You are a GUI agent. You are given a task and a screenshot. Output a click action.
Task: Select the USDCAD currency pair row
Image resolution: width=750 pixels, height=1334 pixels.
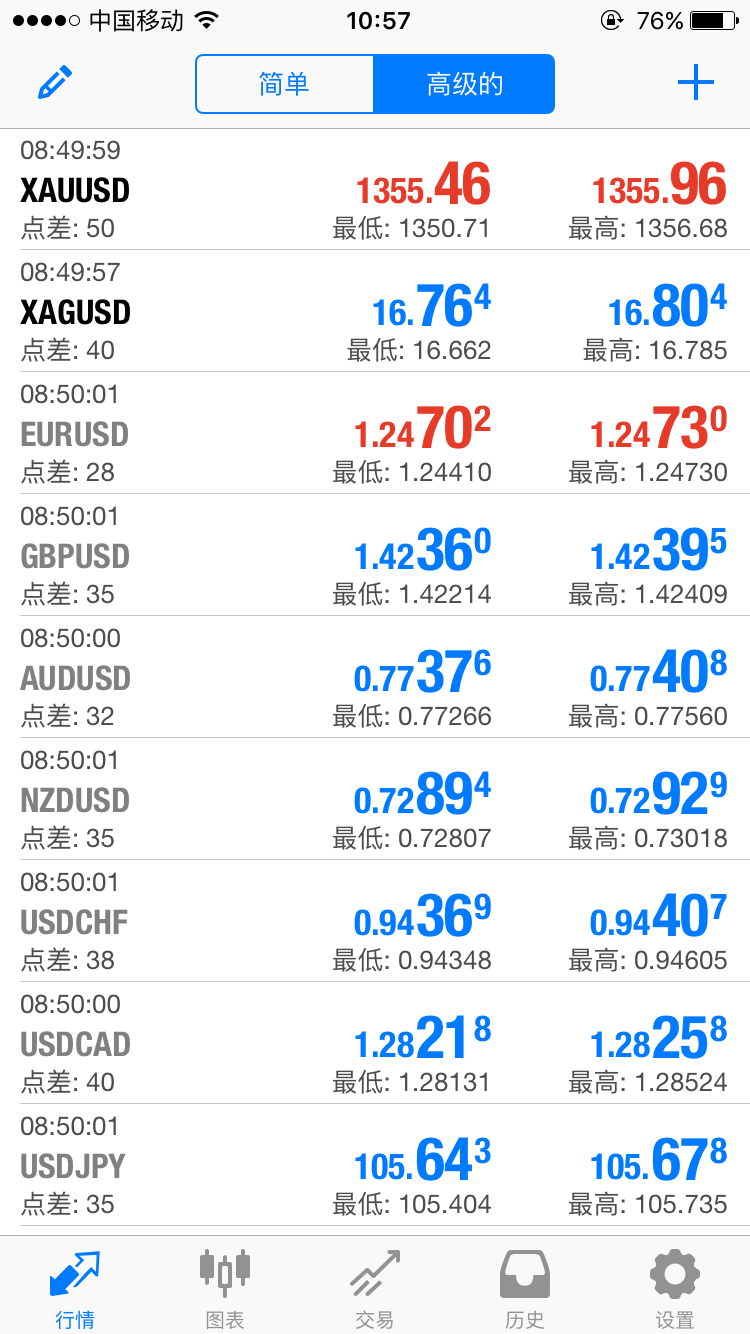[x=375, y=1043]
